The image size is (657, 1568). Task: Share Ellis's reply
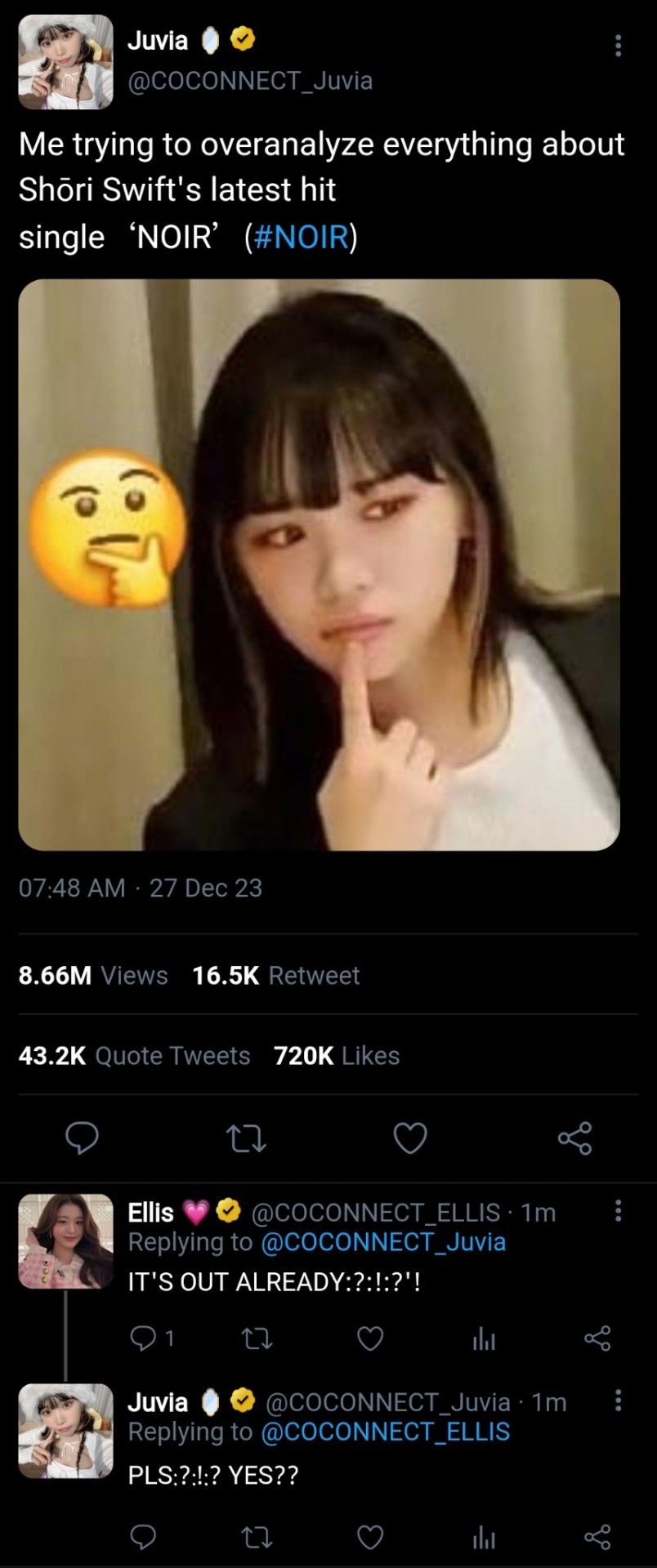(597, 1339)
